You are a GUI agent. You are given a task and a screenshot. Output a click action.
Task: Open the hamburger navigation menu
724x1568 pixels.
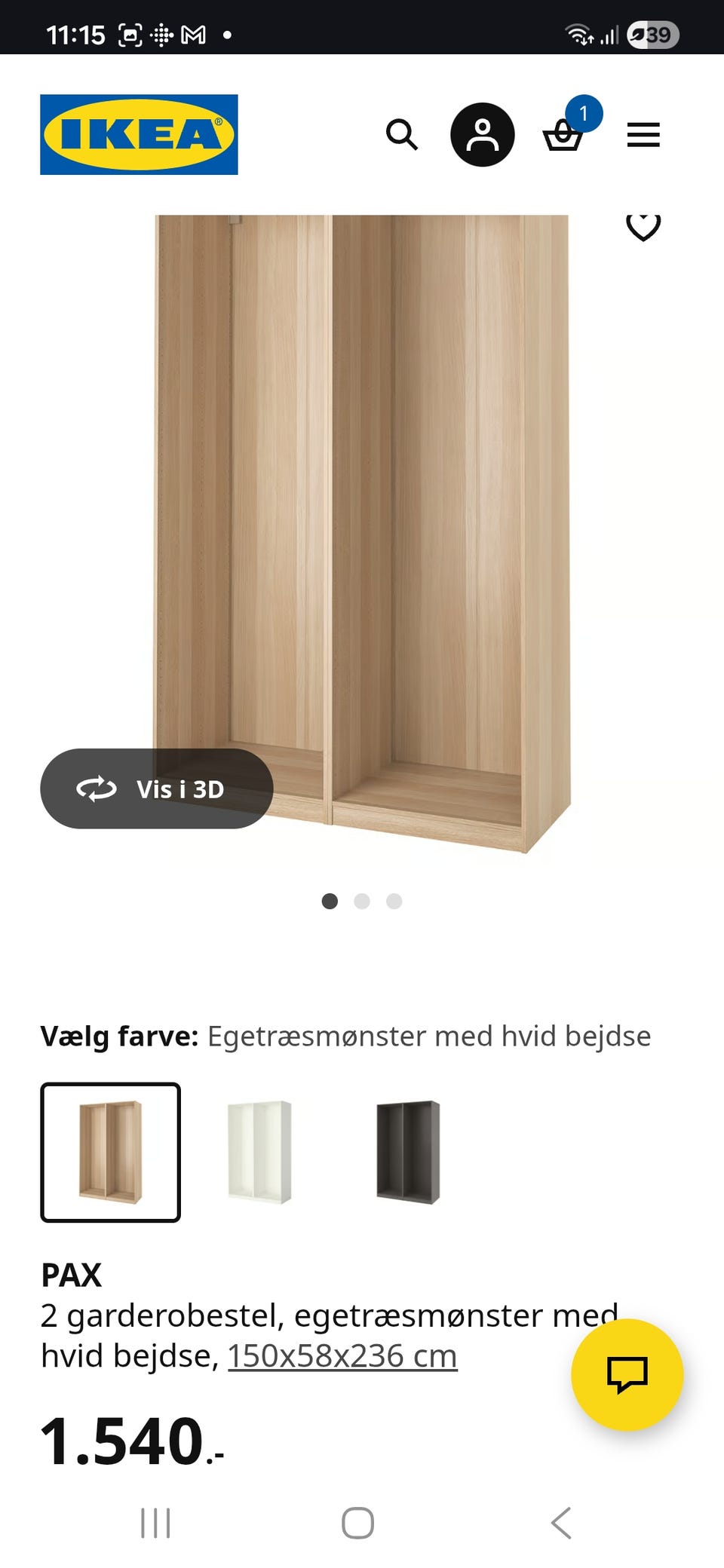point(643,135)
